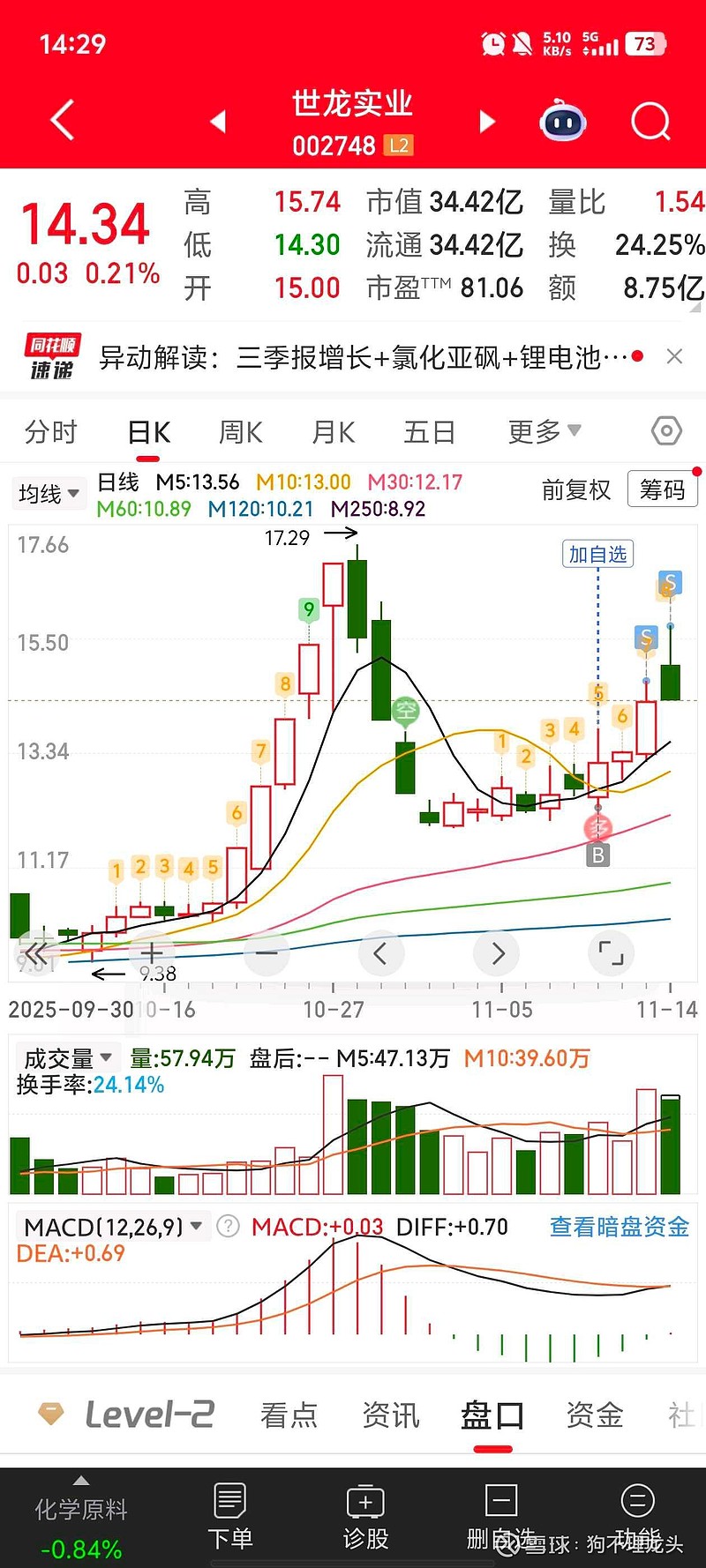Open the AI robot assistant icon
The width and height of the screenshot is (706, 1568).
pos(562,122)
